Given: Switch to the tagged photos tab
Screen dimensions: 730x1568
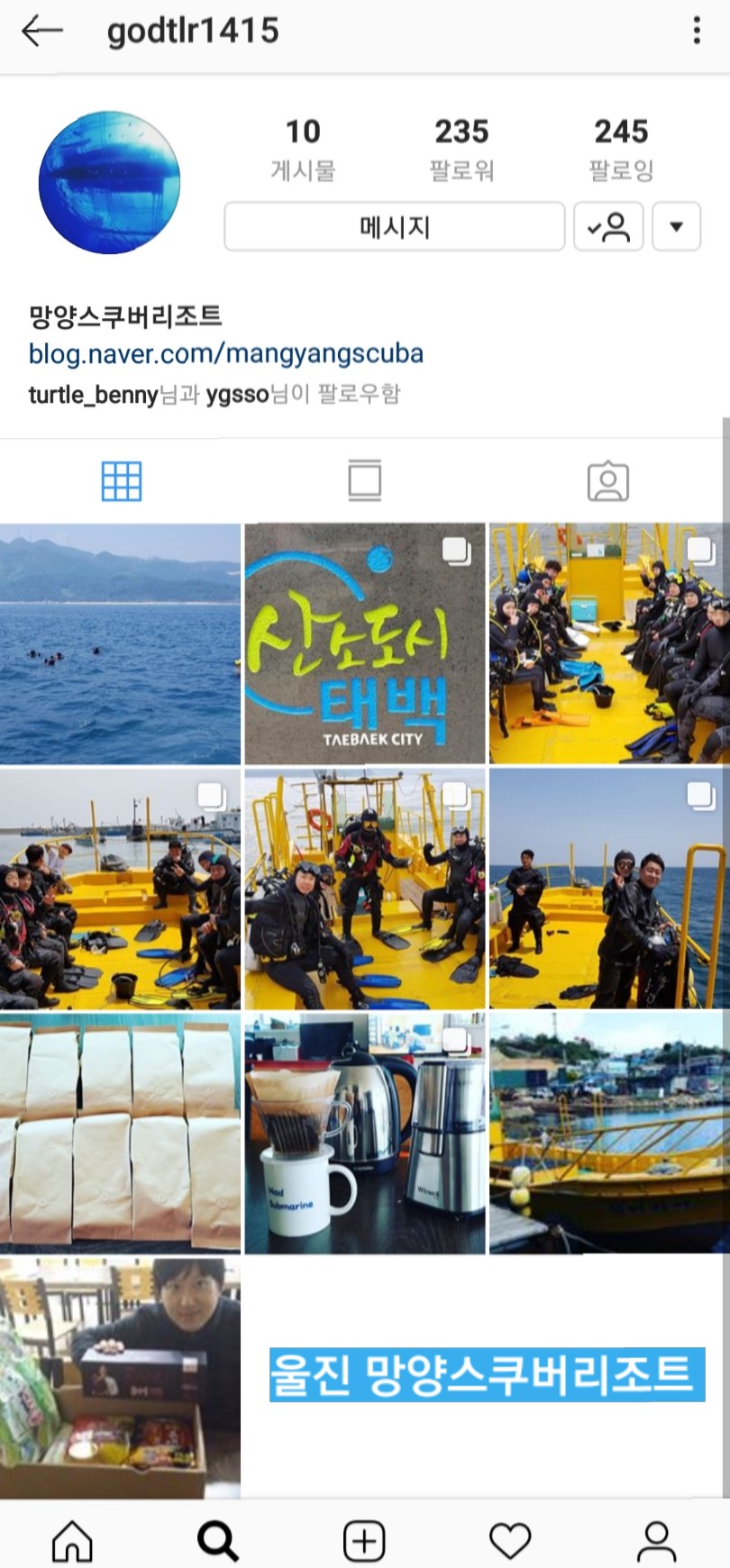Looking at the screenshot, I should point(608,481).
